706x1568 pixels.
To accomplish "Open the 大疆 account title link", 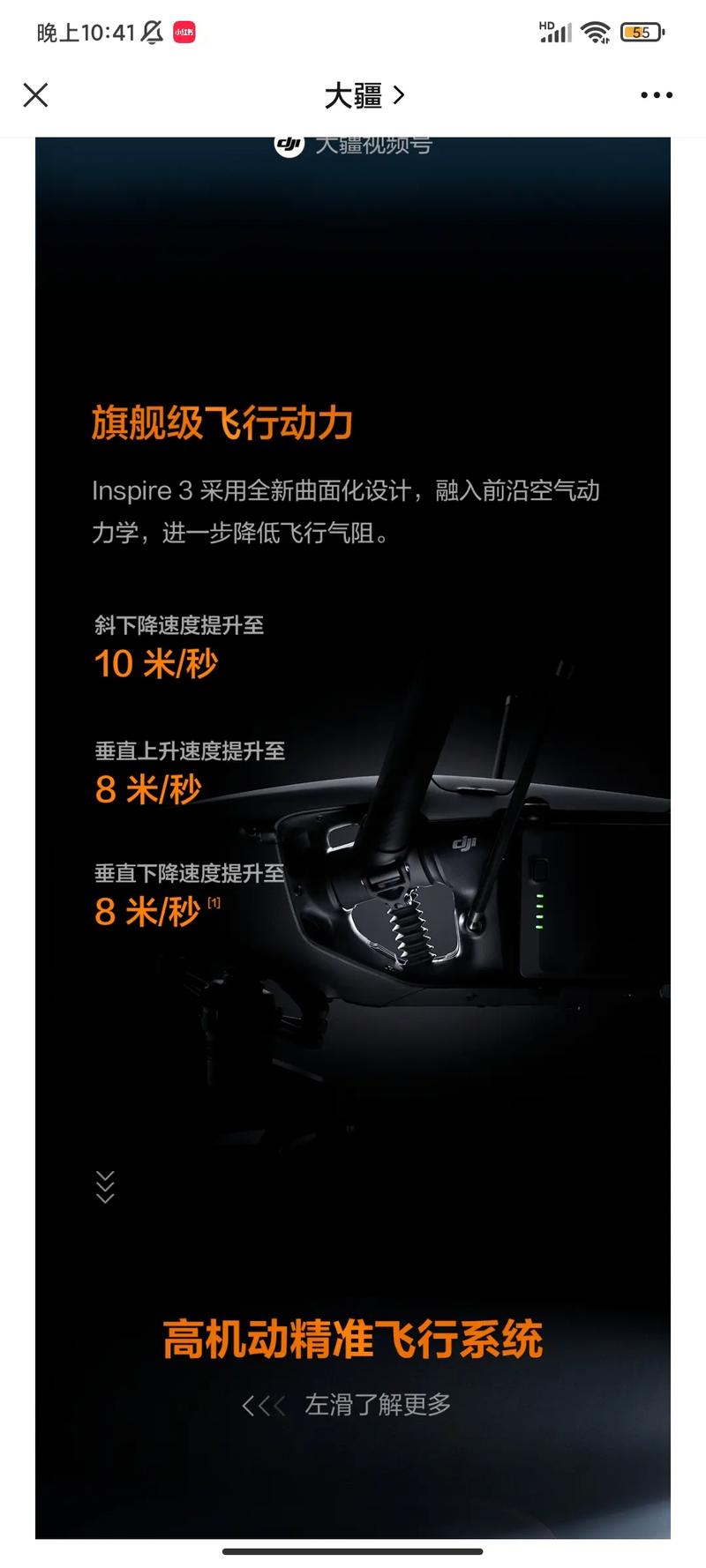I will [x=363, y=95].
